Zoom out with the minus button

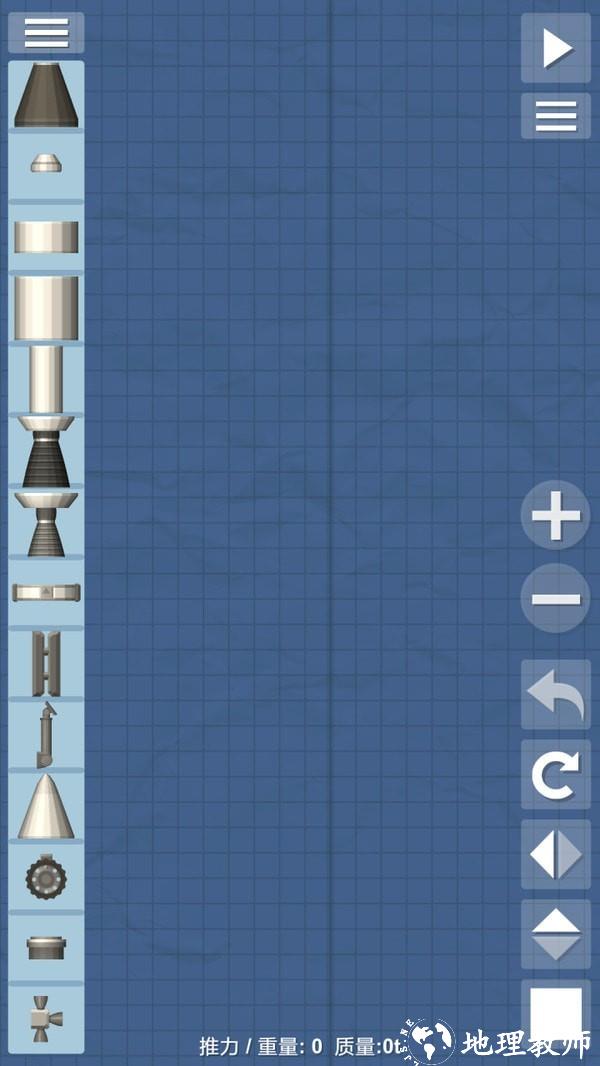click(x=555, y=598)
